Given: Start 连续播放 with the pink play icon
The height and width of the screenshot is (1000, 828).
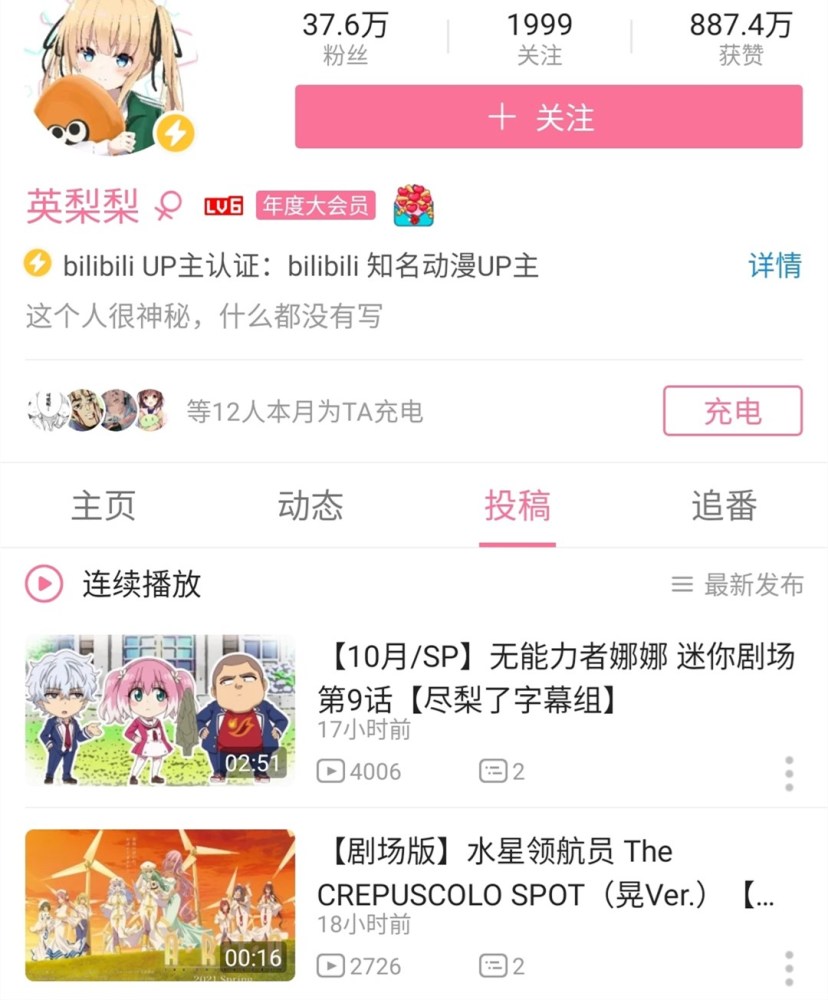Looking at the screenshot, I should pos(40,583).
